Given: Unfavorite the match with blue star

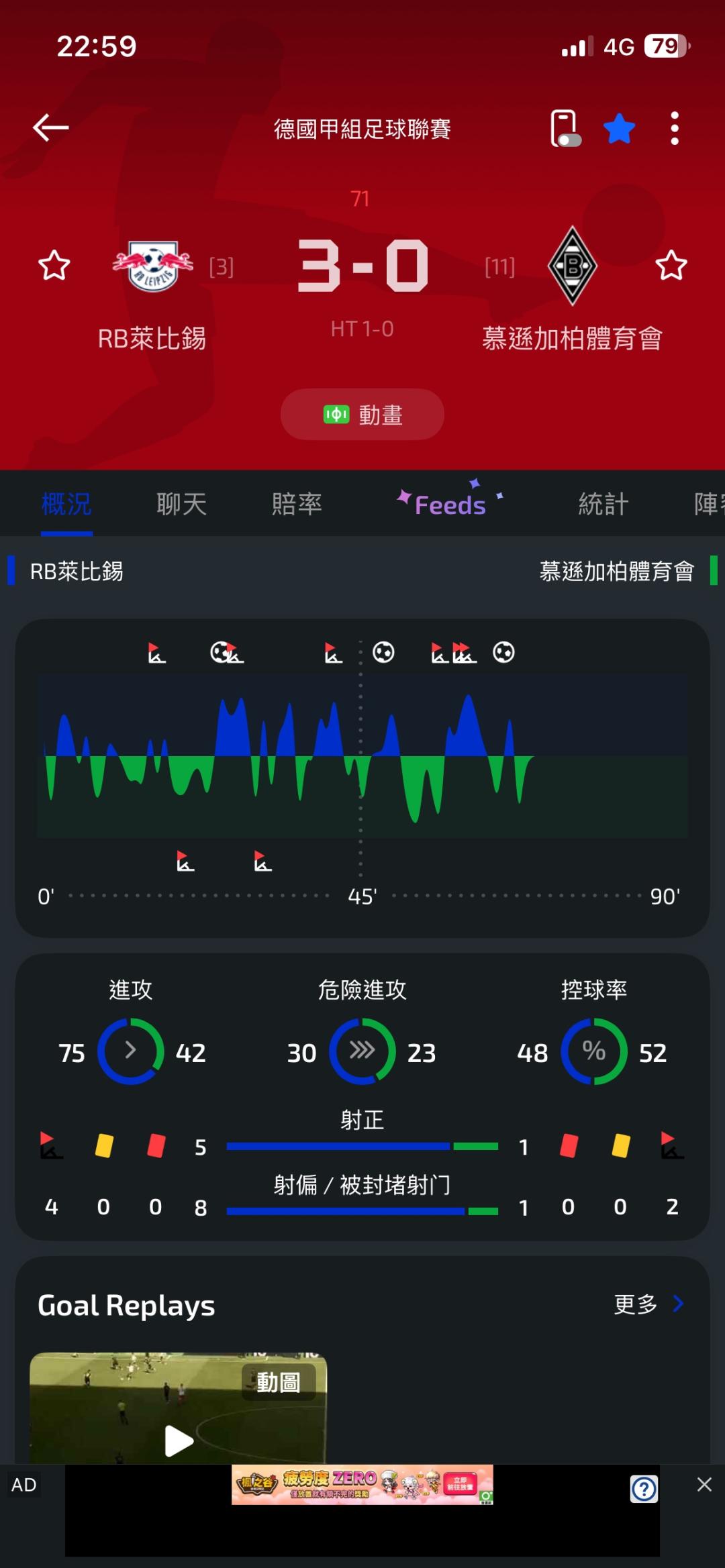Looking at the screenshot, I should 619,128.
